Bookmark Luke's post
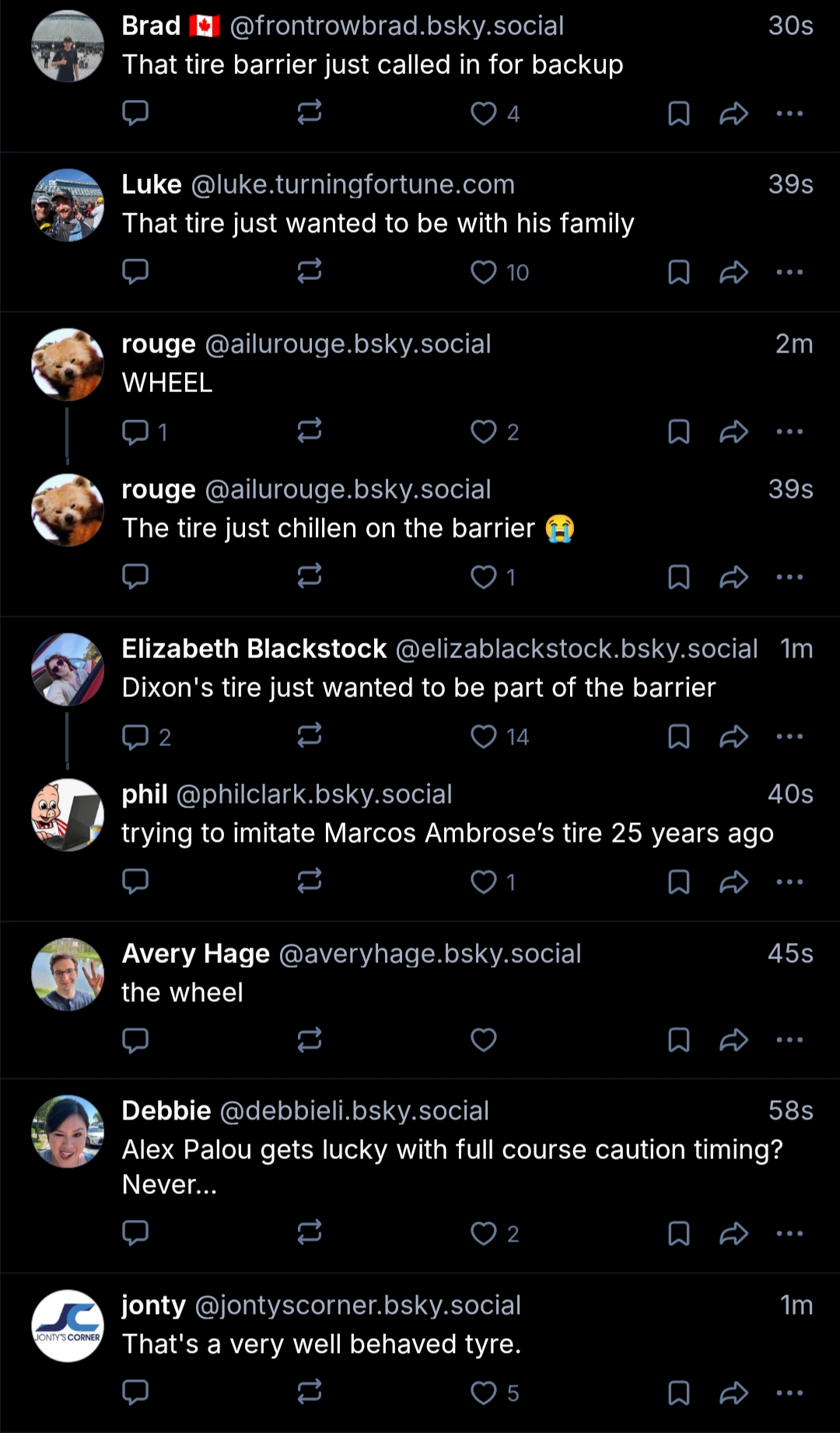The height and width of the screenshot is (1433, 840). point(678,272)
